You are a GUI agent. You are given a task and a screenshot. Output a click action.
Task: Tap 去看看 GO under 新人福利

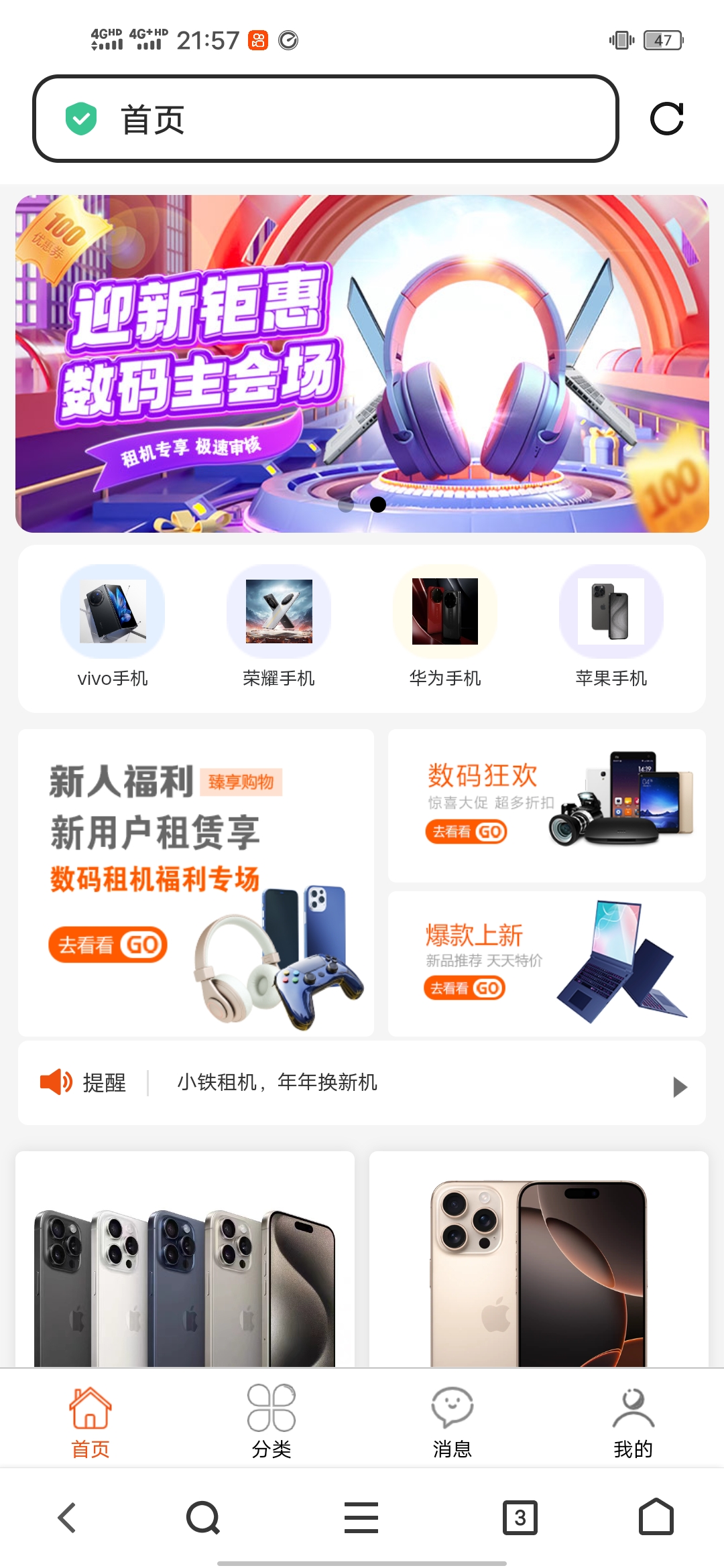pos(108,945)
